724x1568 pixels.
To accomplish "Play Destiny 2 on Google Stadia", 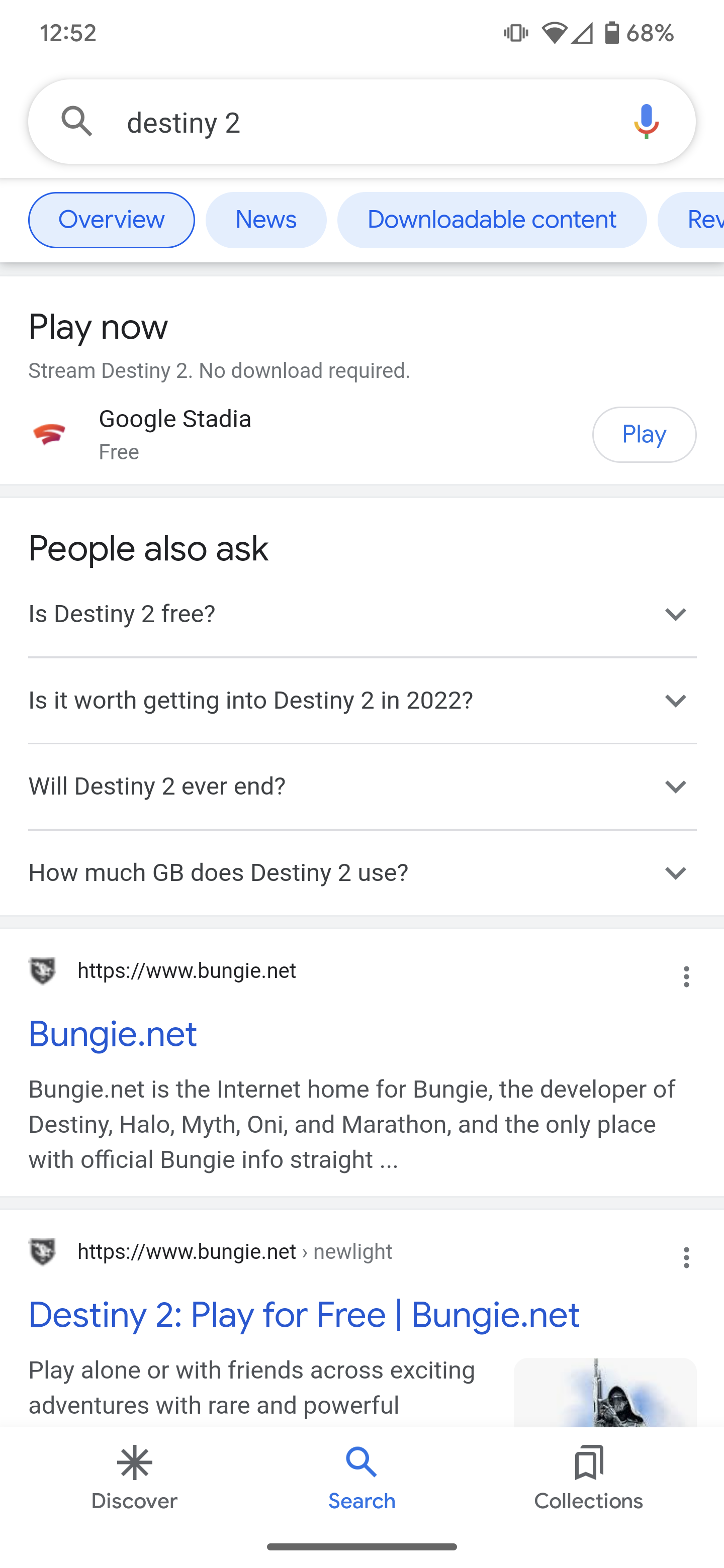I will [644, 435].
